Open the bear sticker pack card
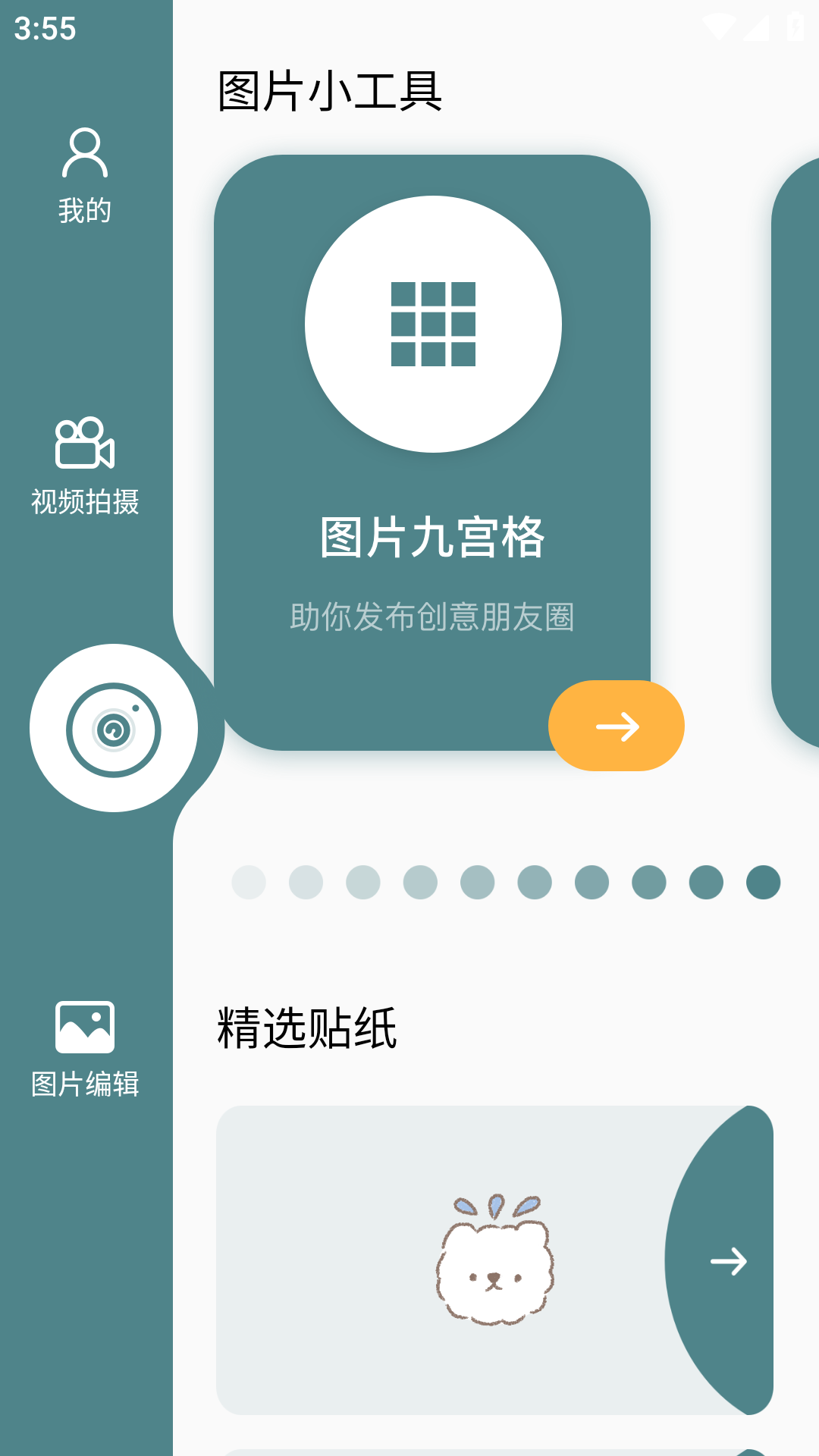The height and width of the screenshot is (1456, 819). (455, 1260)
